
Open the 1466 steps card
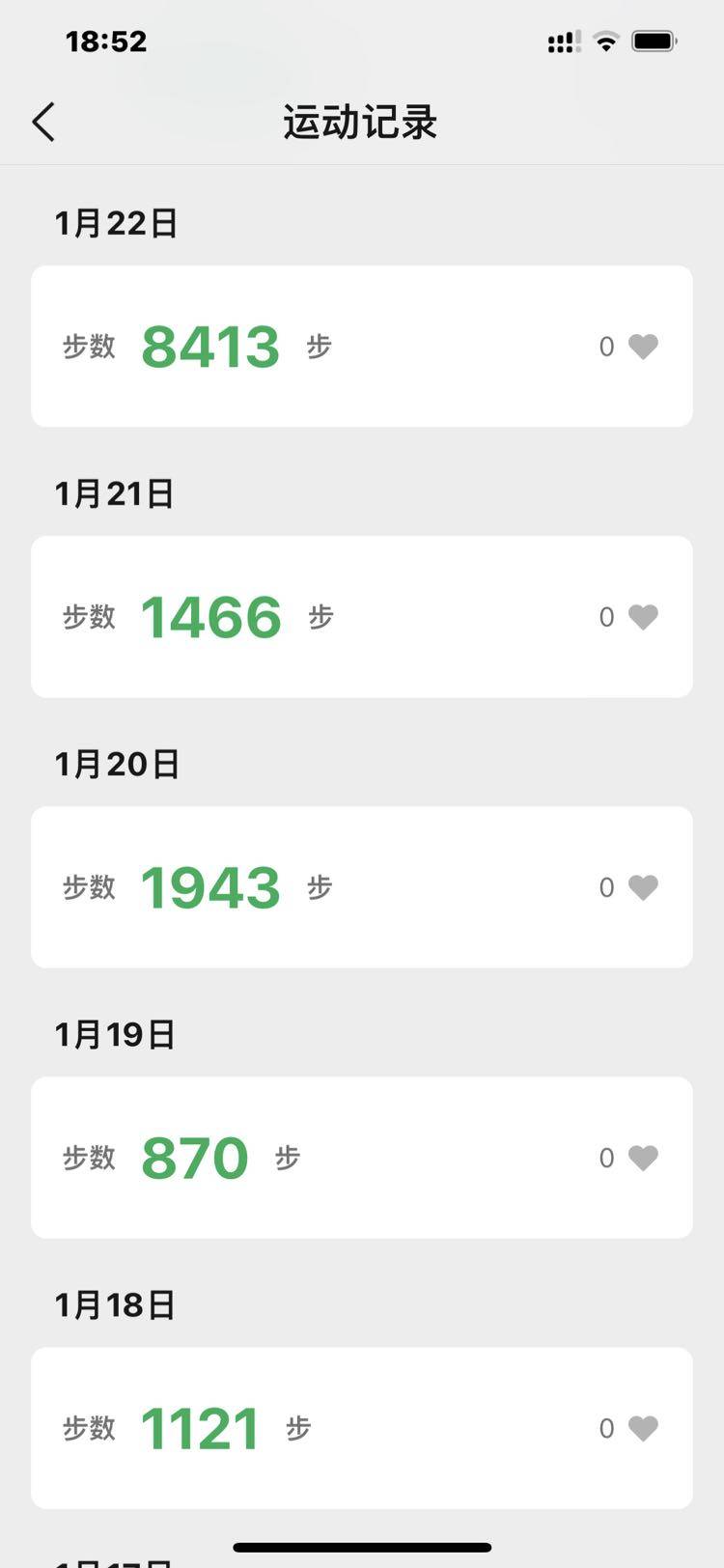361,617
